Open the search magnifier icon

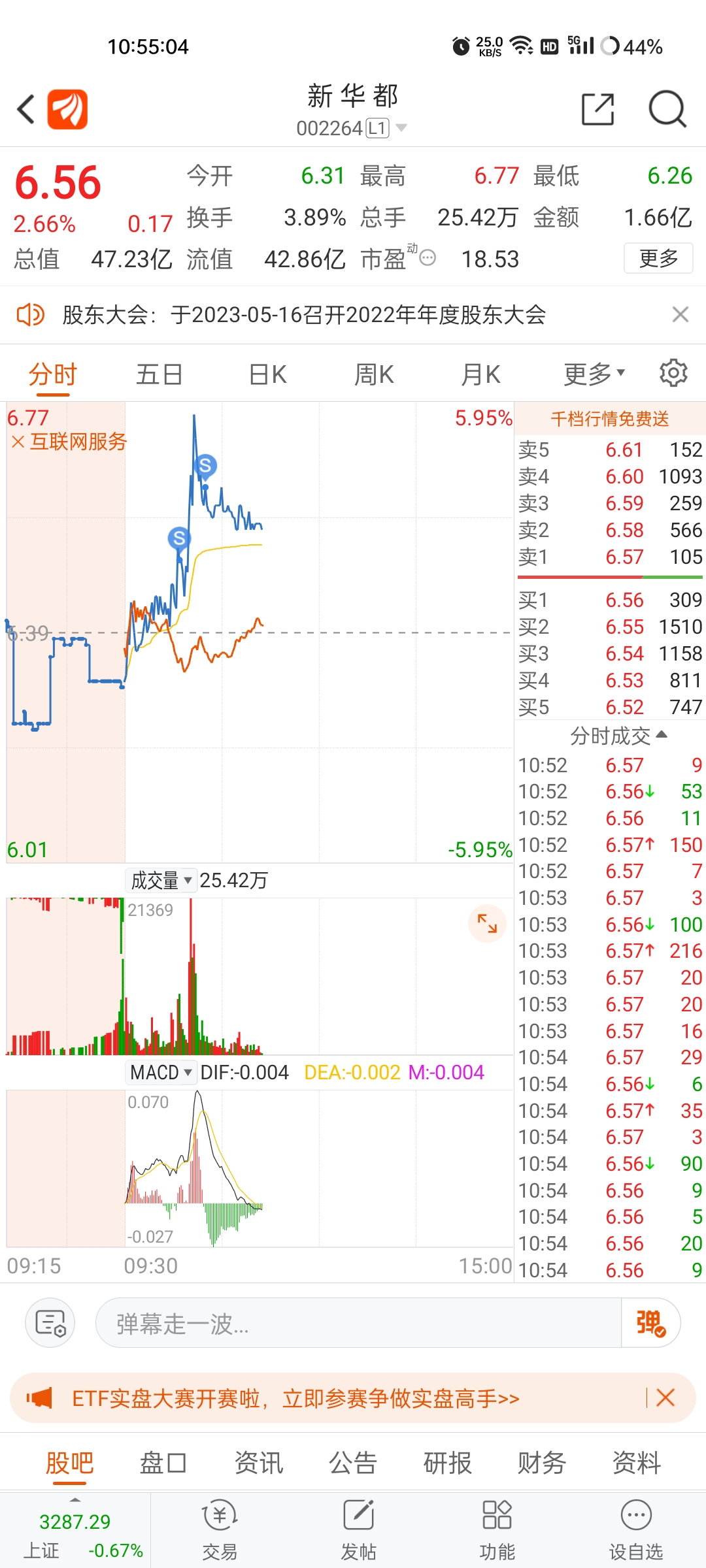(667, 109)
